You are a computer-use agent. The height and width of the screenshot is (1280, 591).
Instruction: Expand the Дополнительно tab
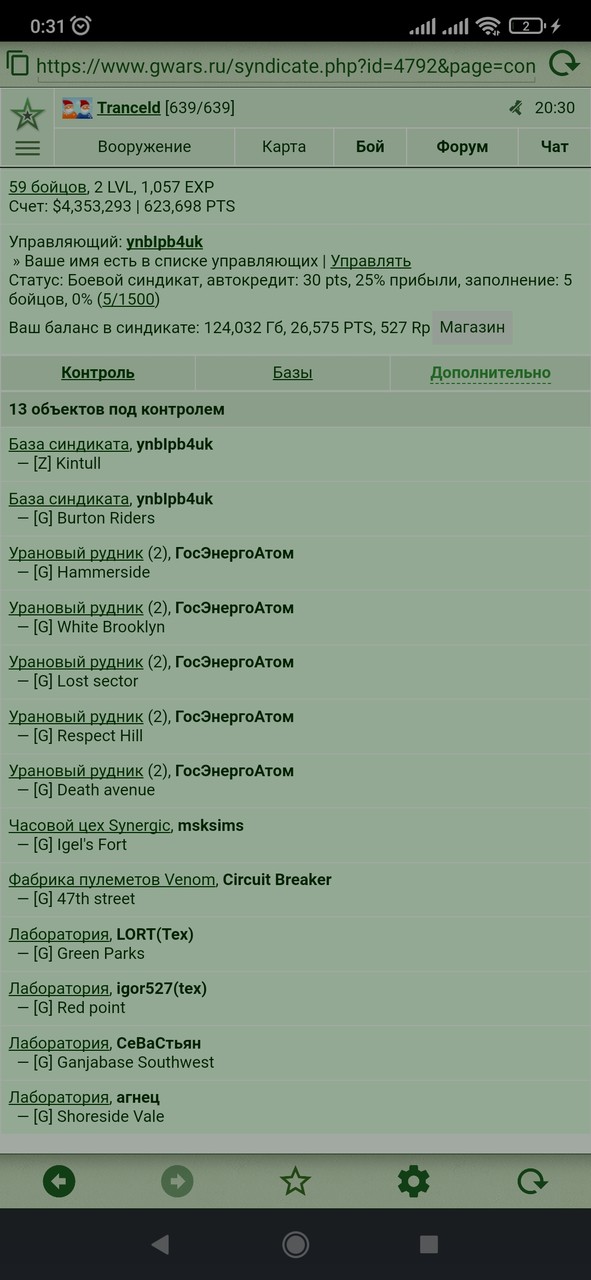click(490, 373)
